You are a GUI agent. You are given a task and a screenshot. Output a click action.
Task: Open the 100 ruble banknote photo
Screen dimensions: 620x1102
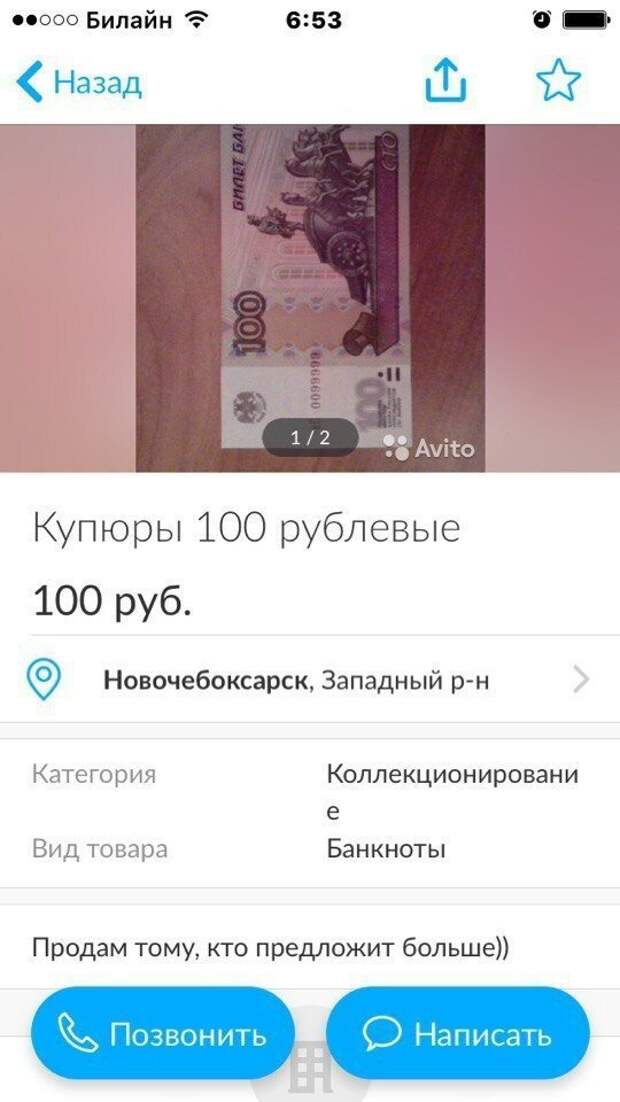310,297
